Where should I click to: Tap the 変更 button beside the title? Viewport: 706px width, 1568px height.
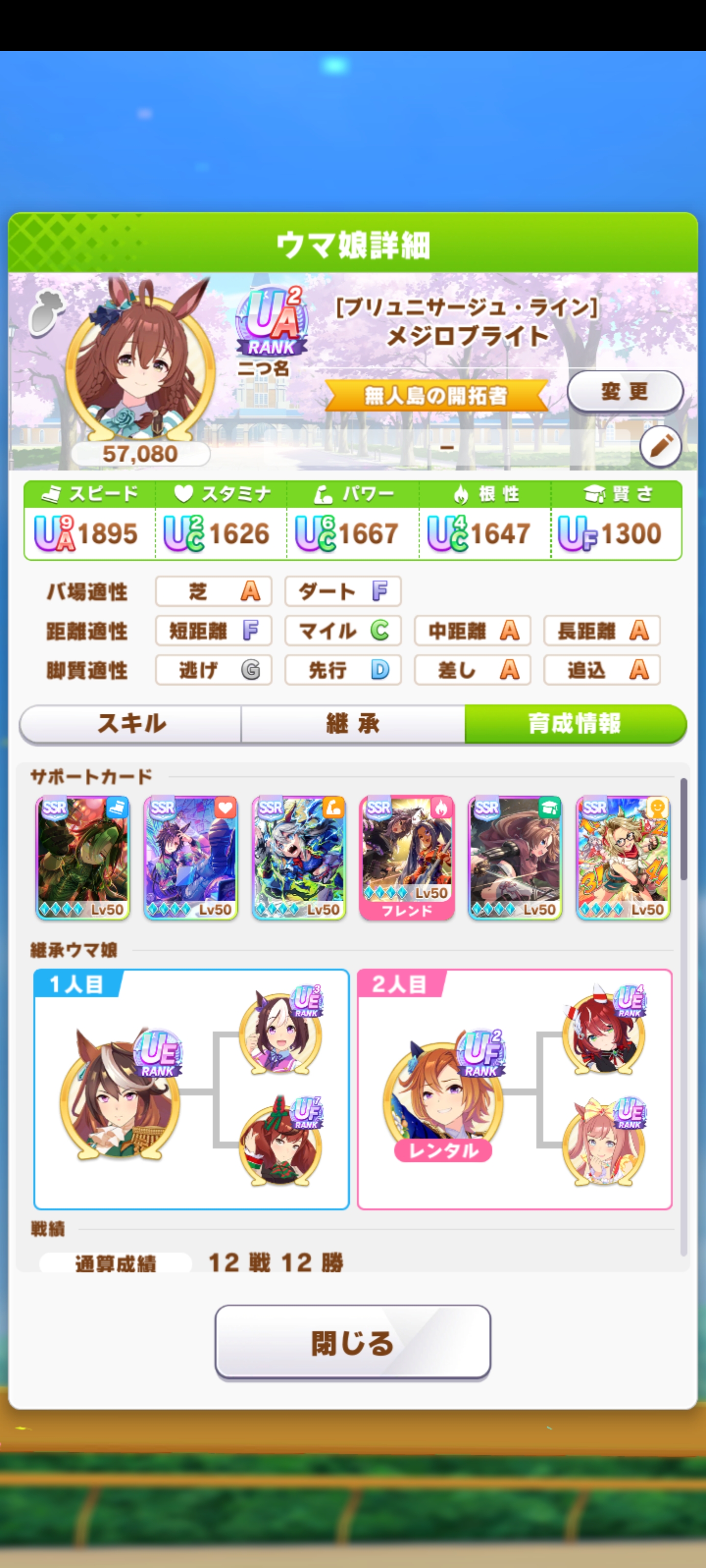[x=625, y=392]
